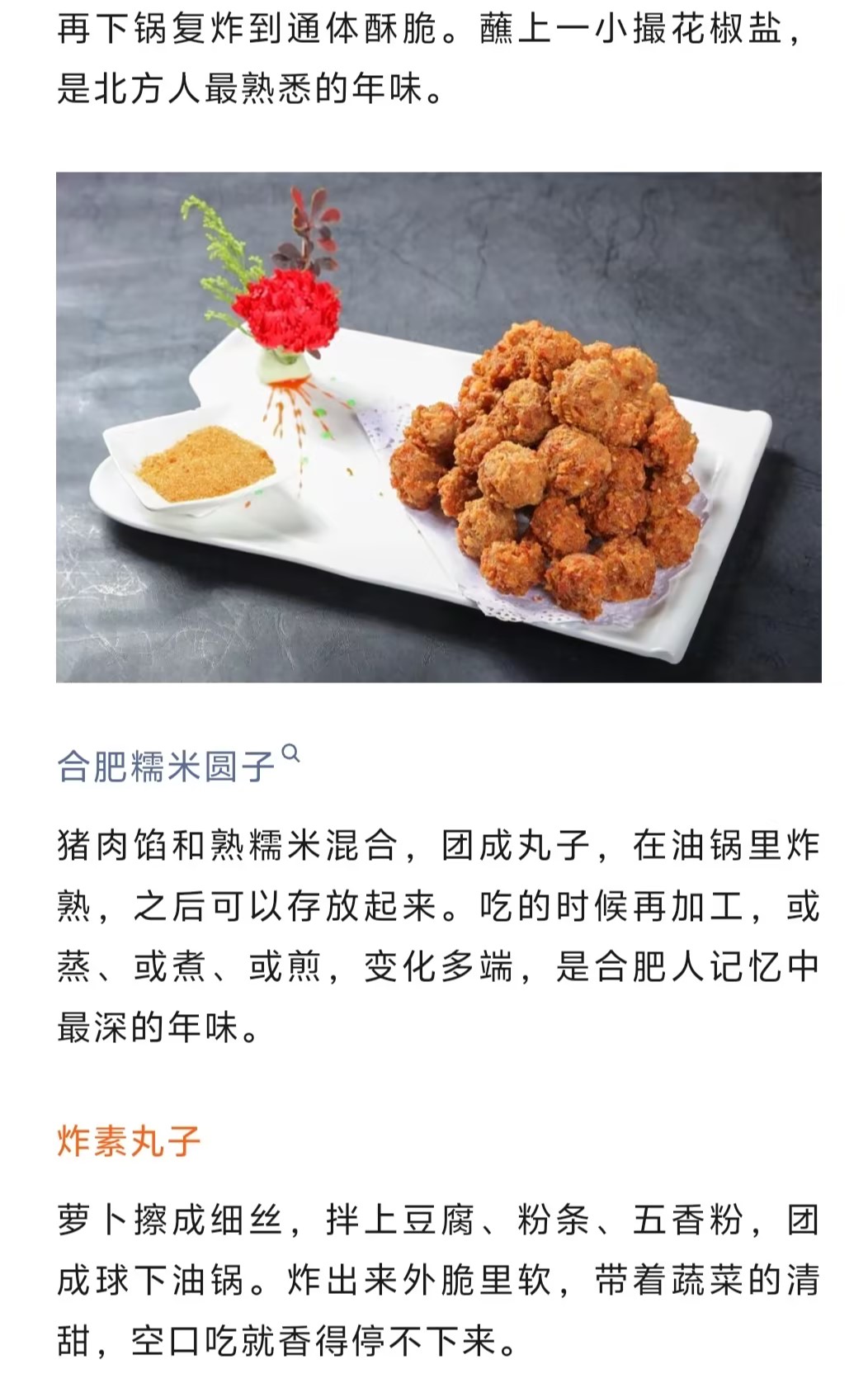Screen dimensions: 868x1383
Task: Open the fried meatballs photo
Action: pos(438,427)
